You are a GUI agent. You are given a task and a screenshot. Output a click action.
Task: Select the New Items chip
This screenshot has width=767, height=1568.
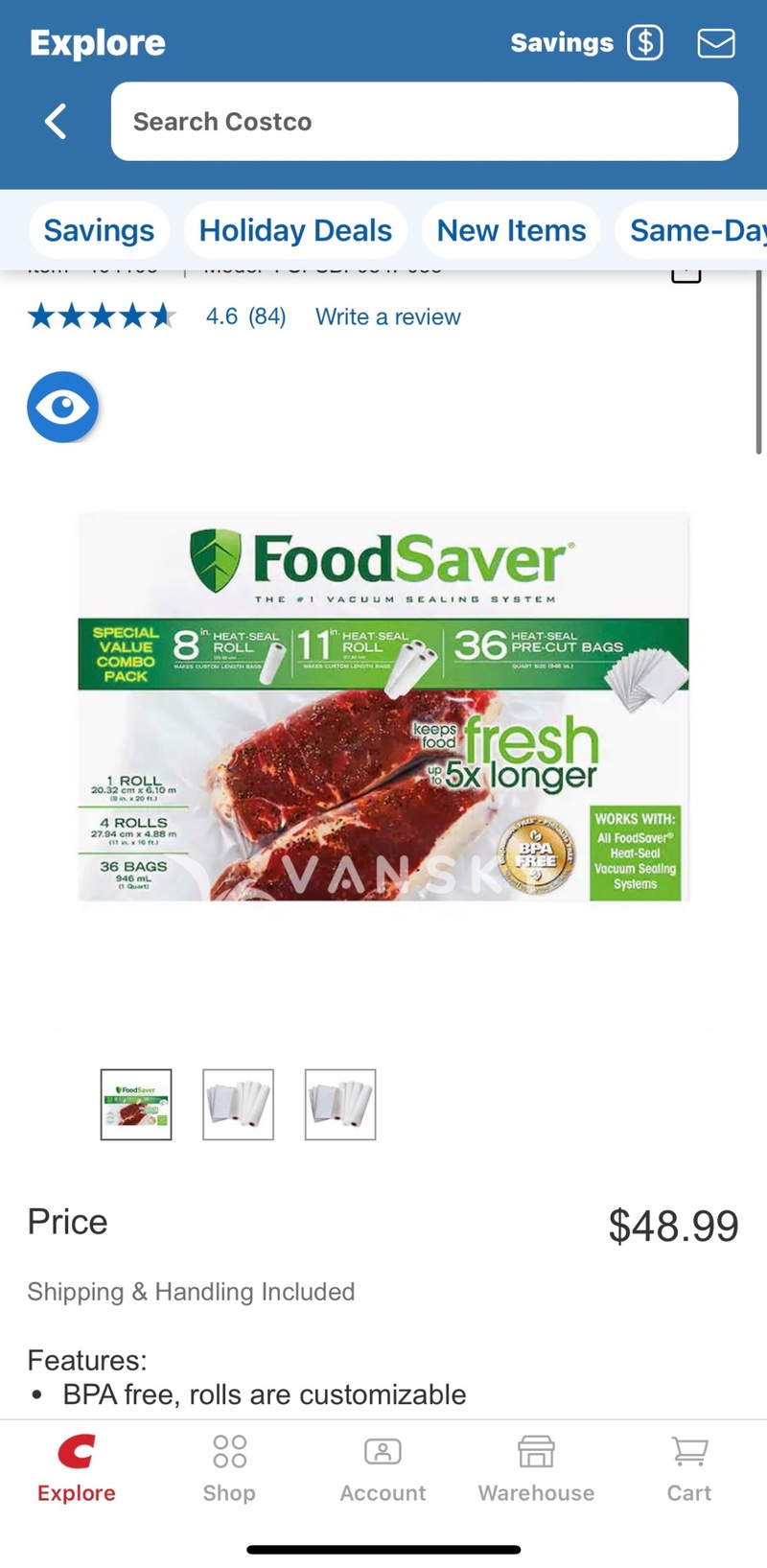pyautogui.click(x=511, y=231)
